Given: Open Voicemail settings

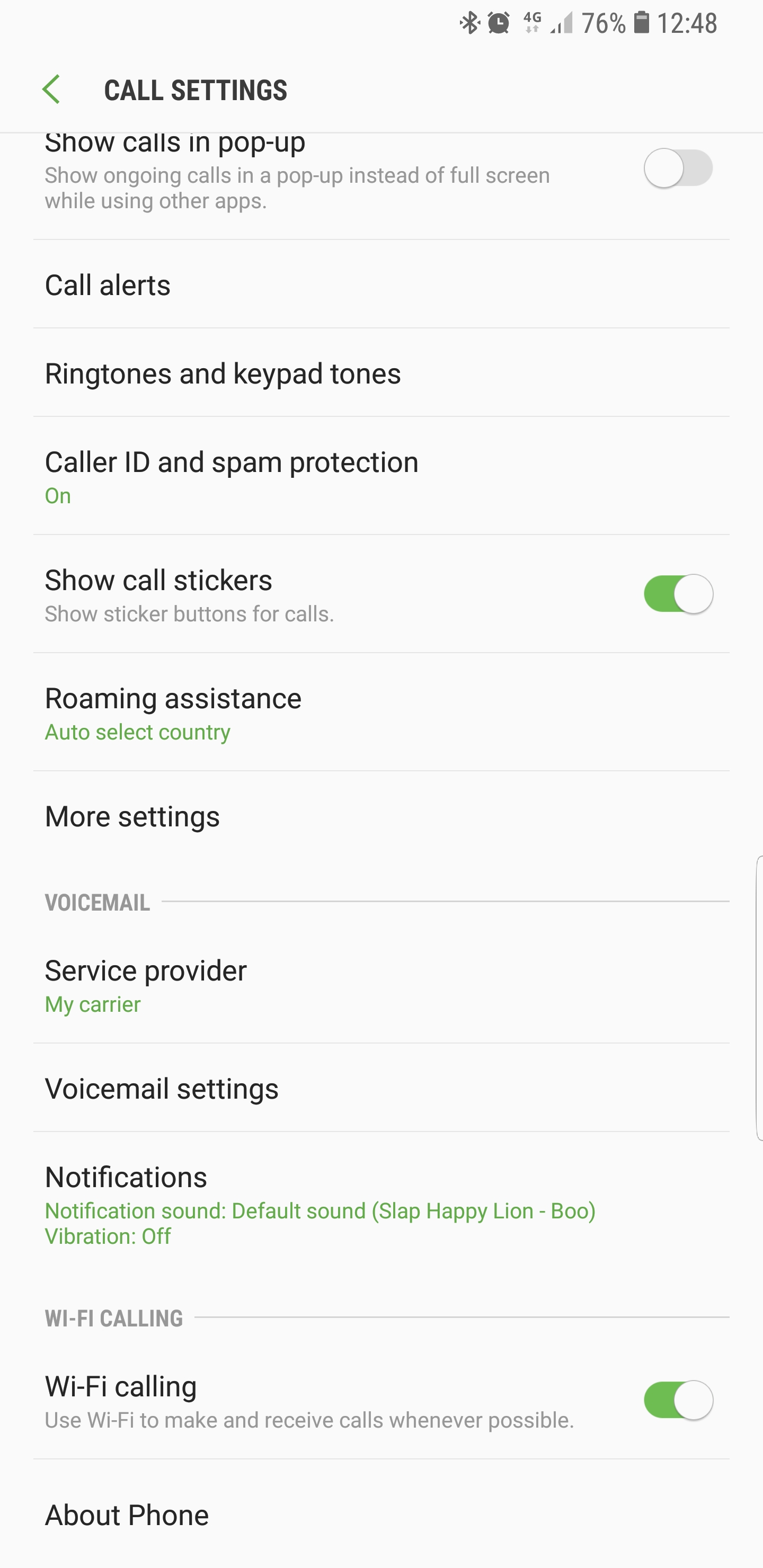Looking at the screenshot, I should click(x=381, y=1089).
